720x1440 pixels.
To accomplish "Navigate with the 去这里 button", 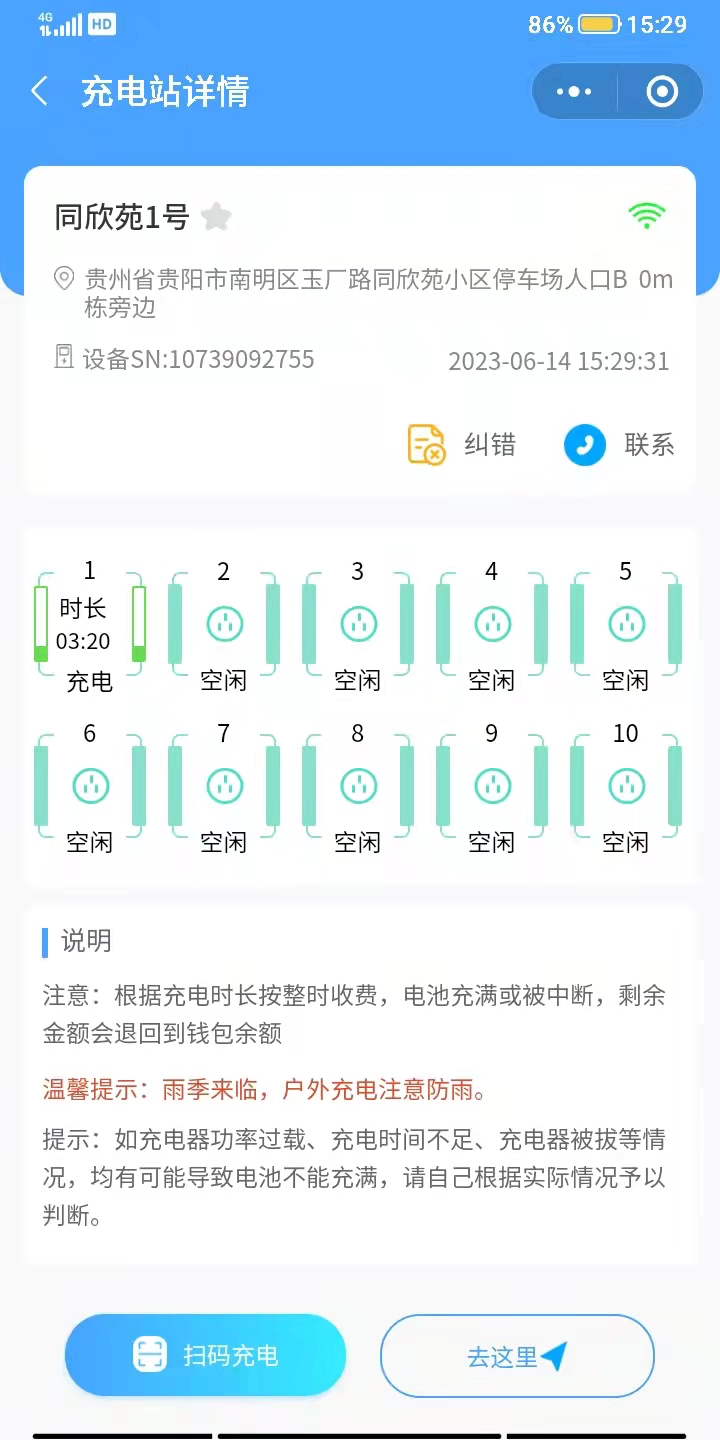I will click(x=517, y=1356).
